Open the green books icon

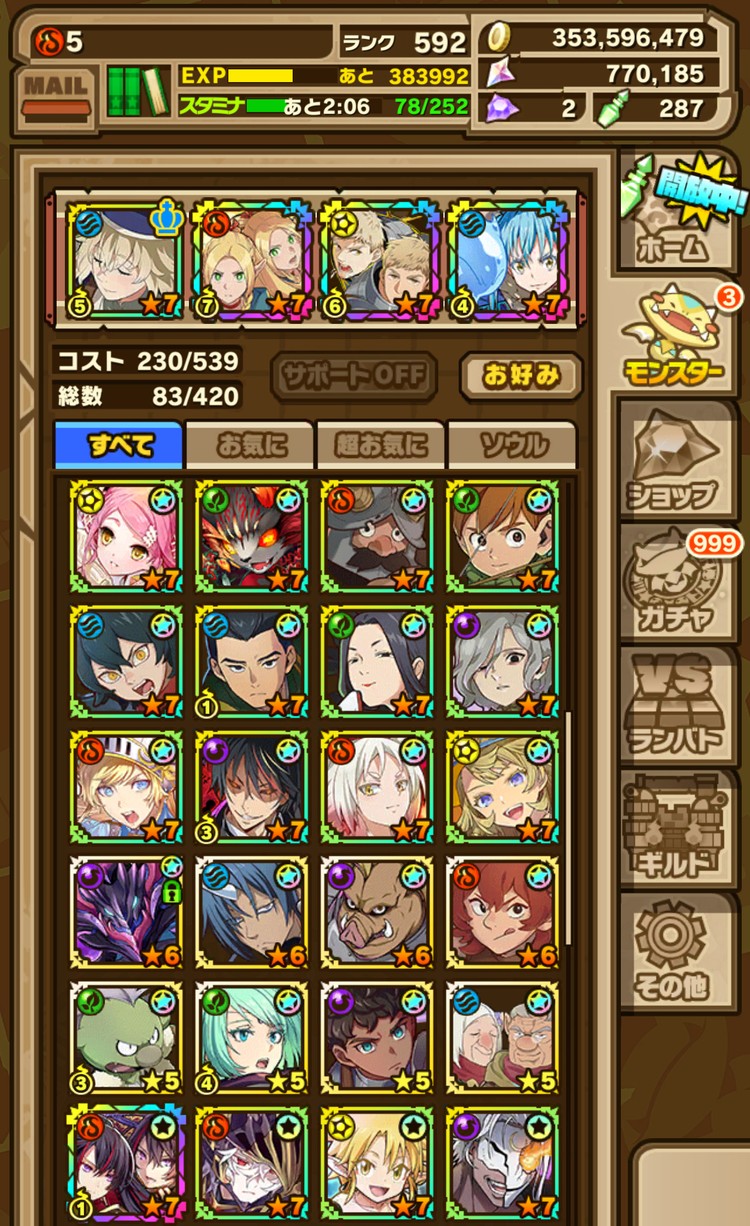[137, 92]
